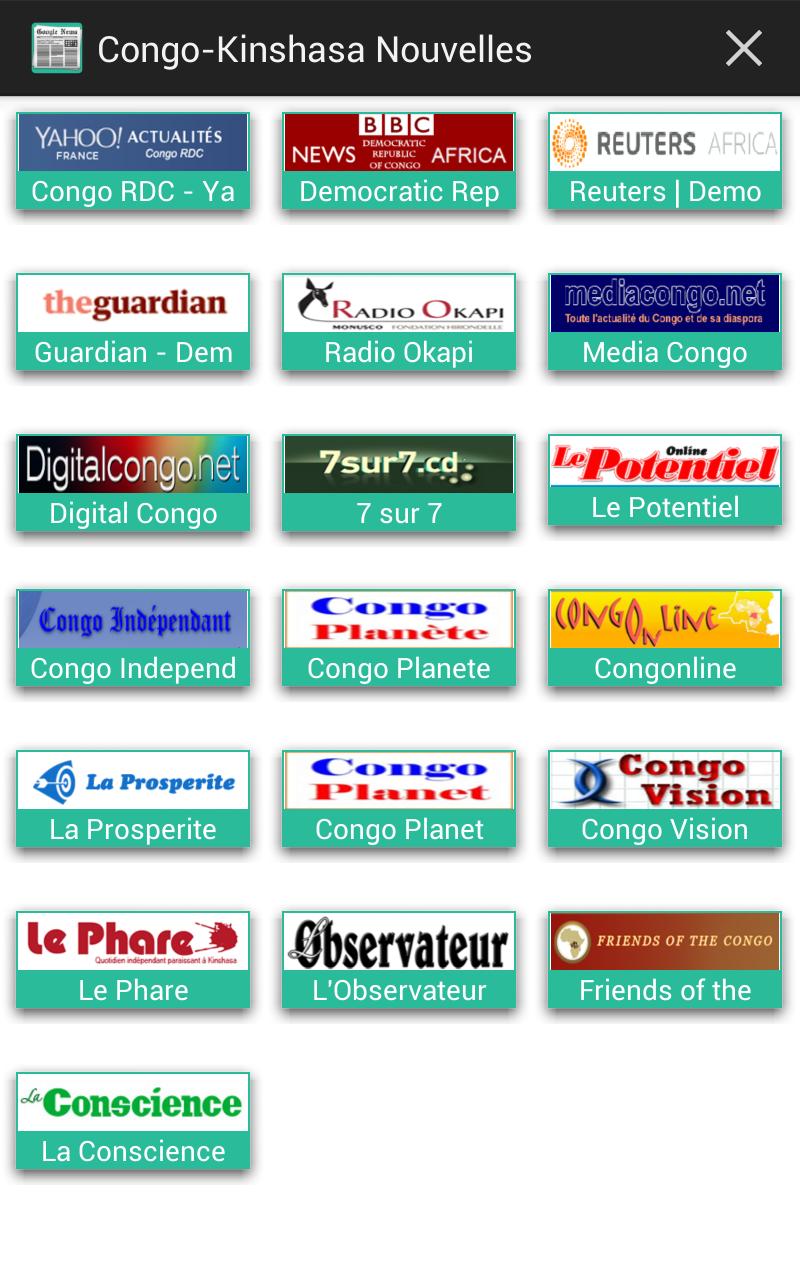
Task: Open Friends of the Congo
Action: point(665,960)
